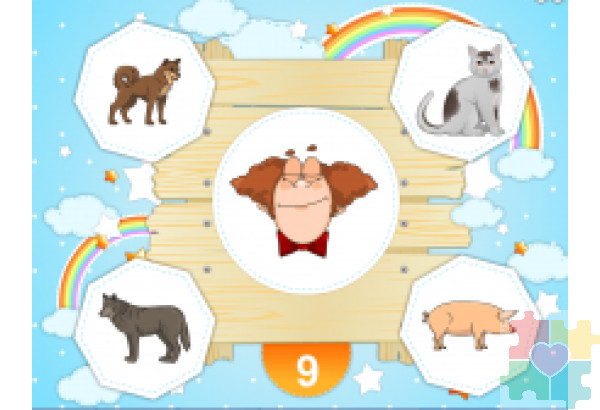Pick the dark gray wolf tile

tap(146, 328)
